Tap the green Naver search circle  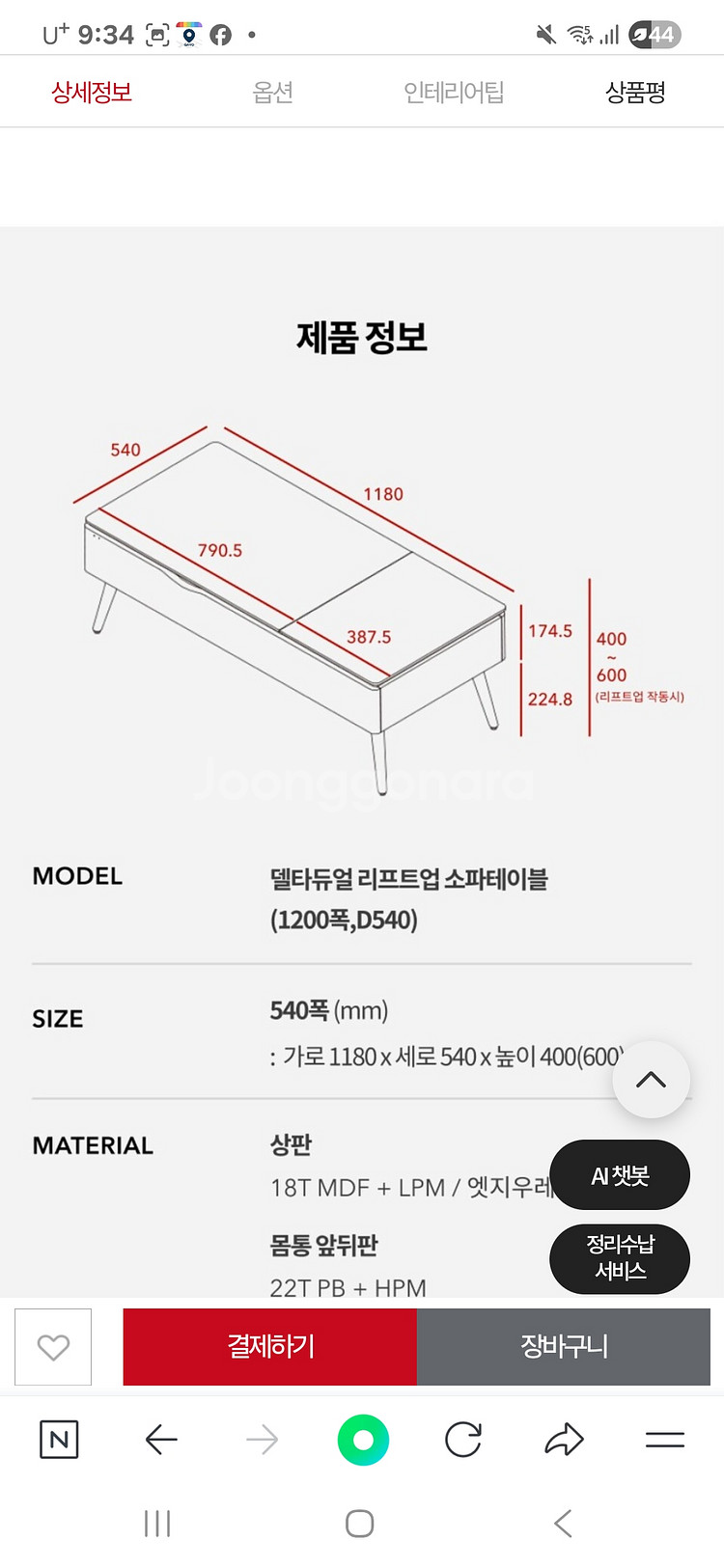(x=363, y=1441)
